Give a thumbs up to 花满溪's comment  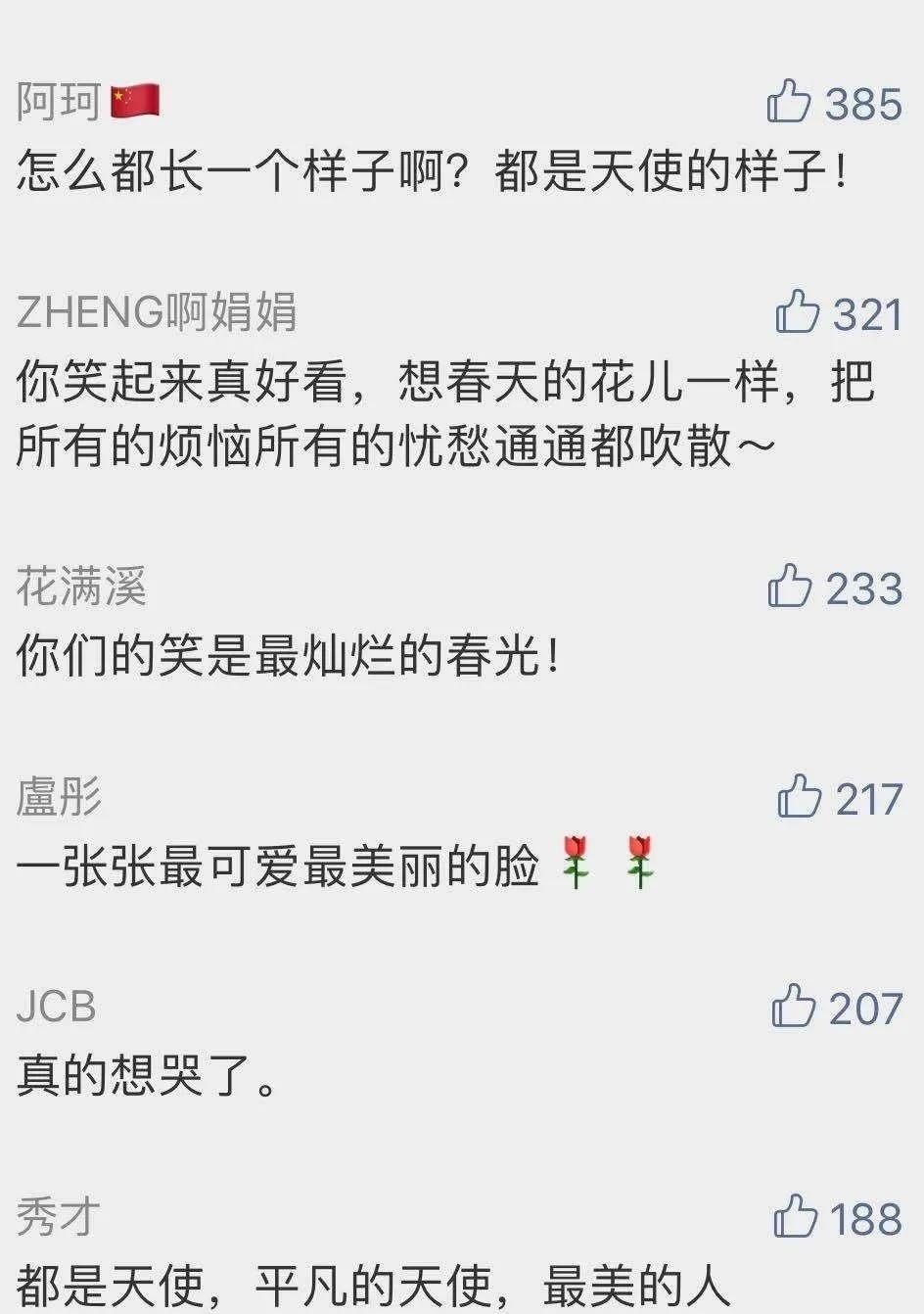pyautogui.click(x=789, y=587)
